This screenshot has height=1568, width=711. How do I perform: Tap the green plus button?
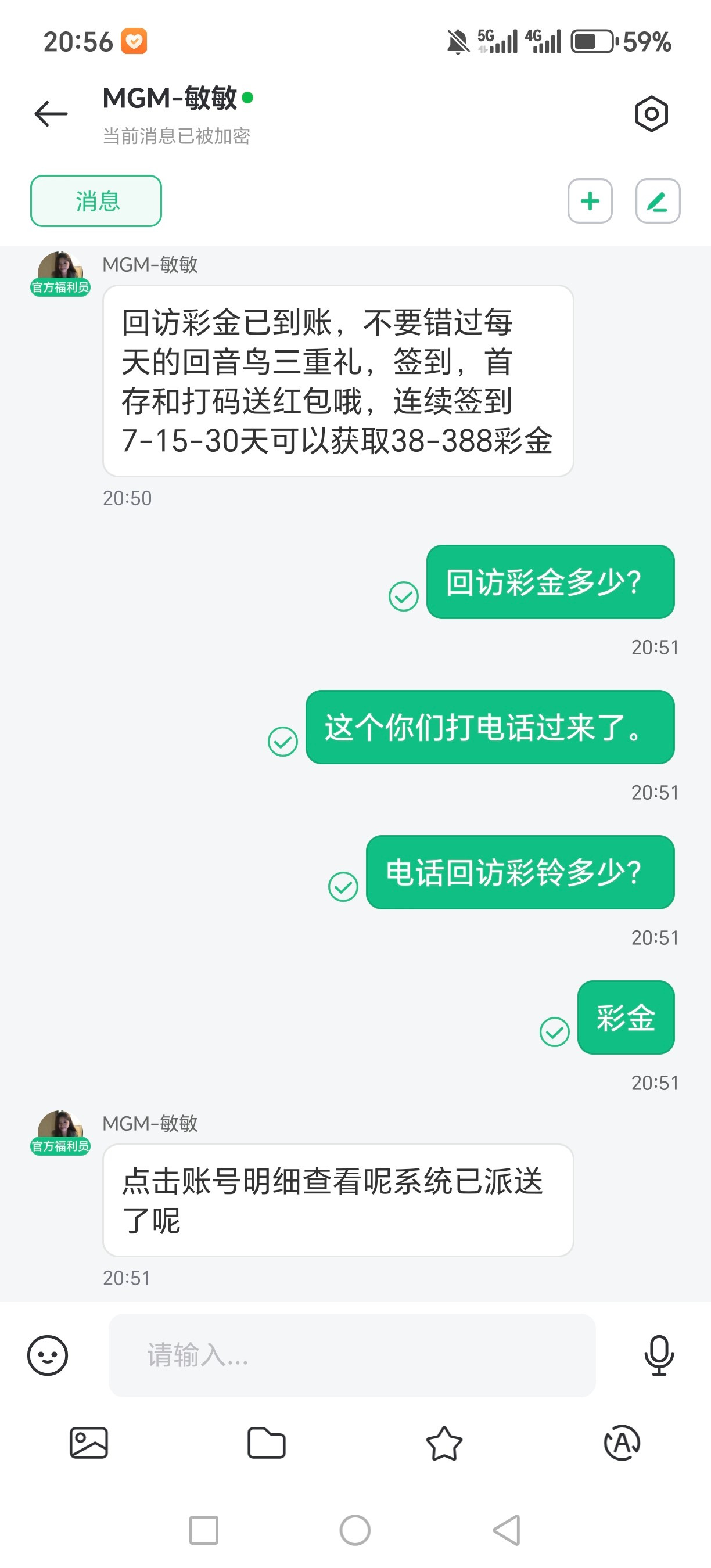point(590,201)
